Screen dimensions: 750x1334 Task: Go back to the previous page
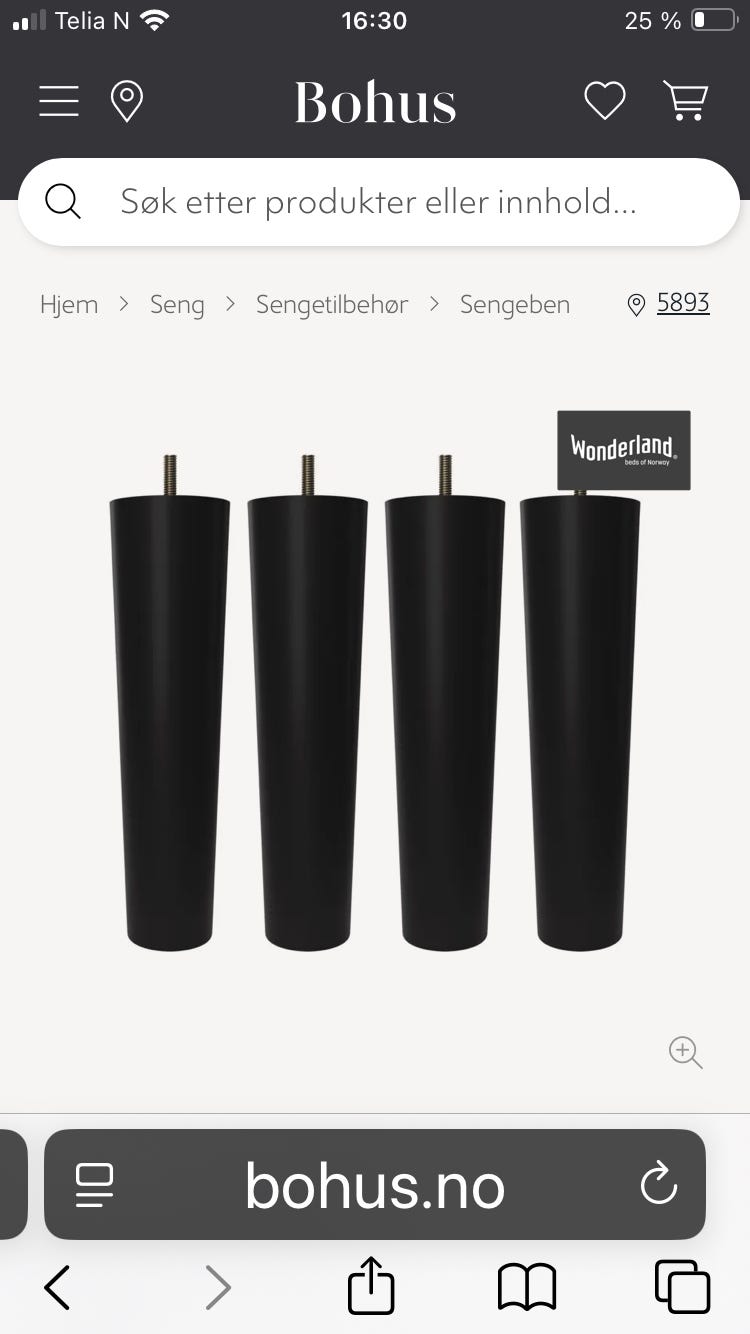(58, 1287)
